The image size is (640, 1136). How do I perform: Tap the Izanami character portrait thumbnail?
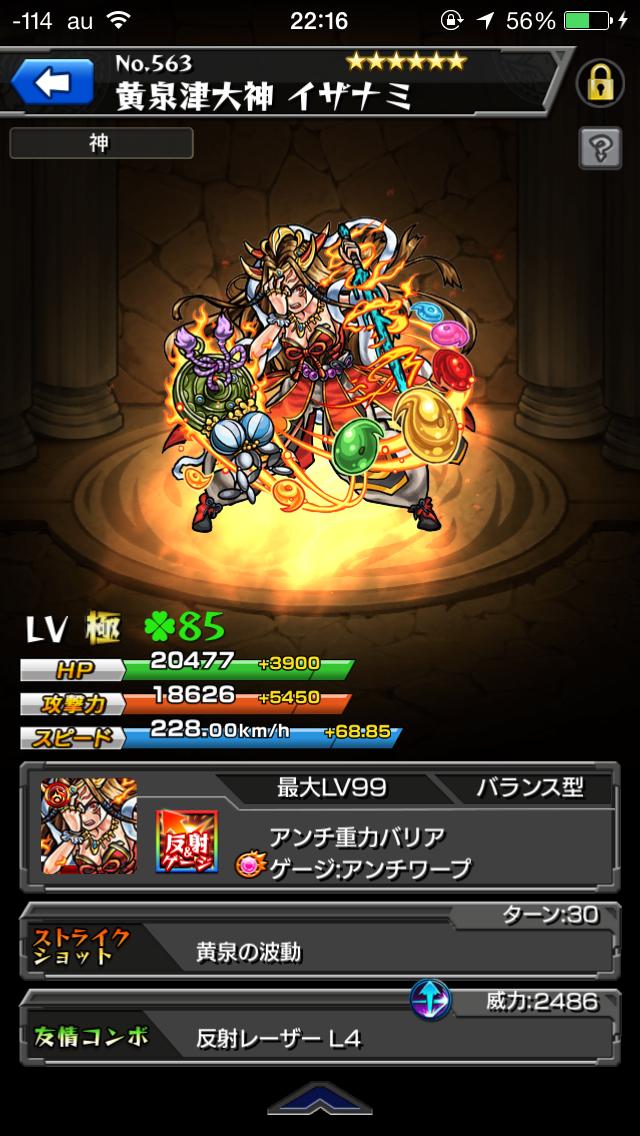(89, 826)
